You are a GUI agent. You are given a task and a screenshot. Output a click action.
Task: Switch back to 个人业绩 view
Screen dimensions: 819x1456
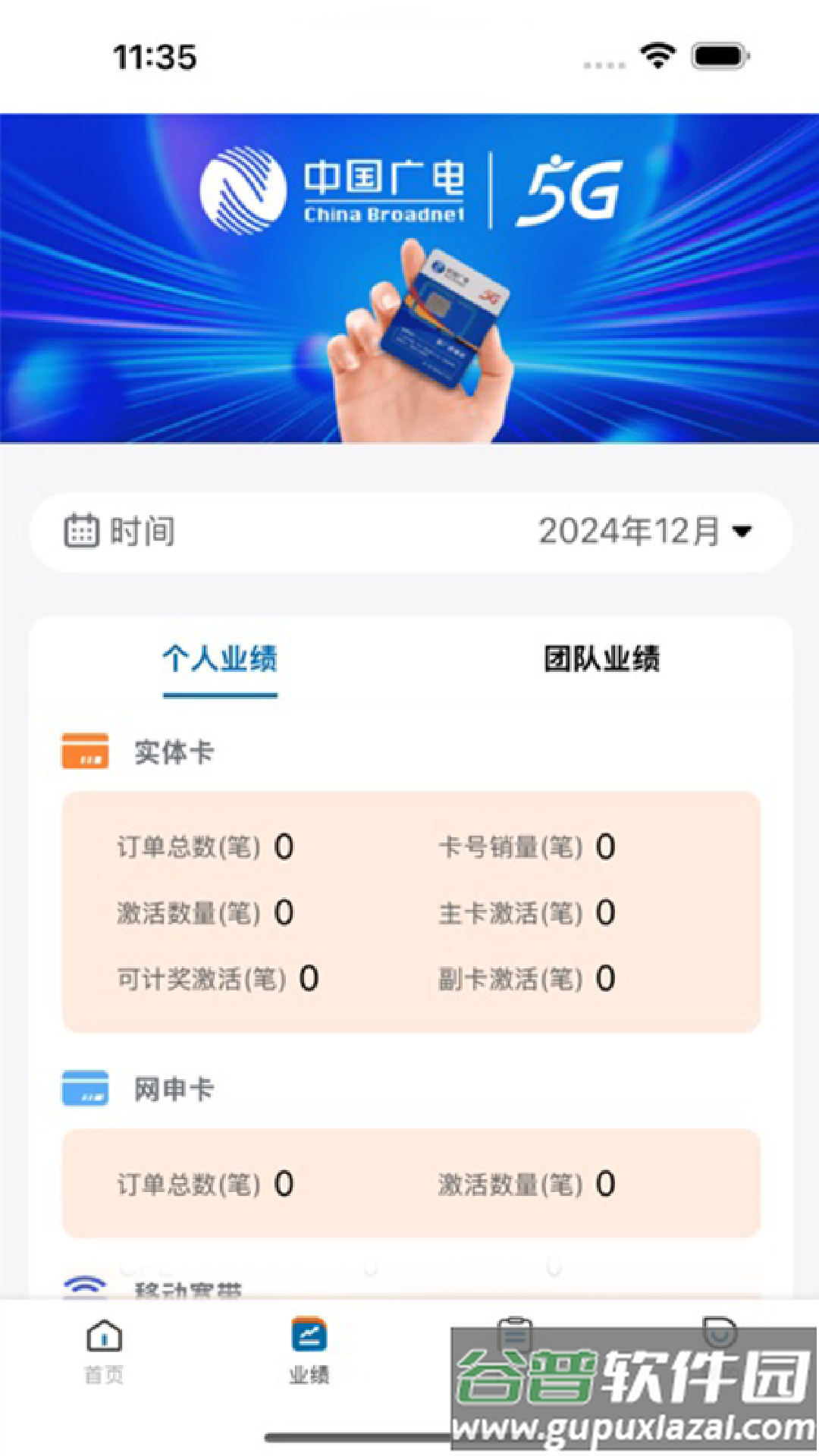[219, 659]
